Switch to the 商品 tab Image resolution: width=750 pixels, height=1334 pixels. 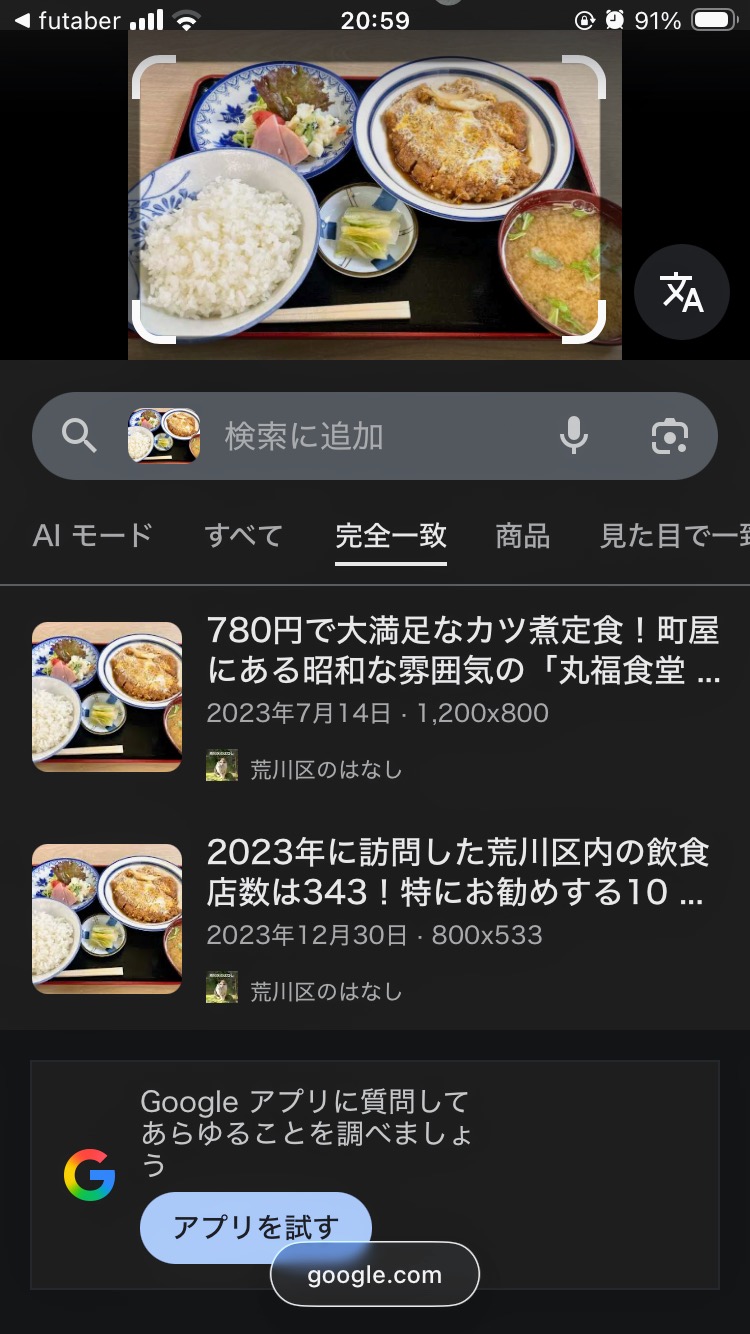pos(522,536)
